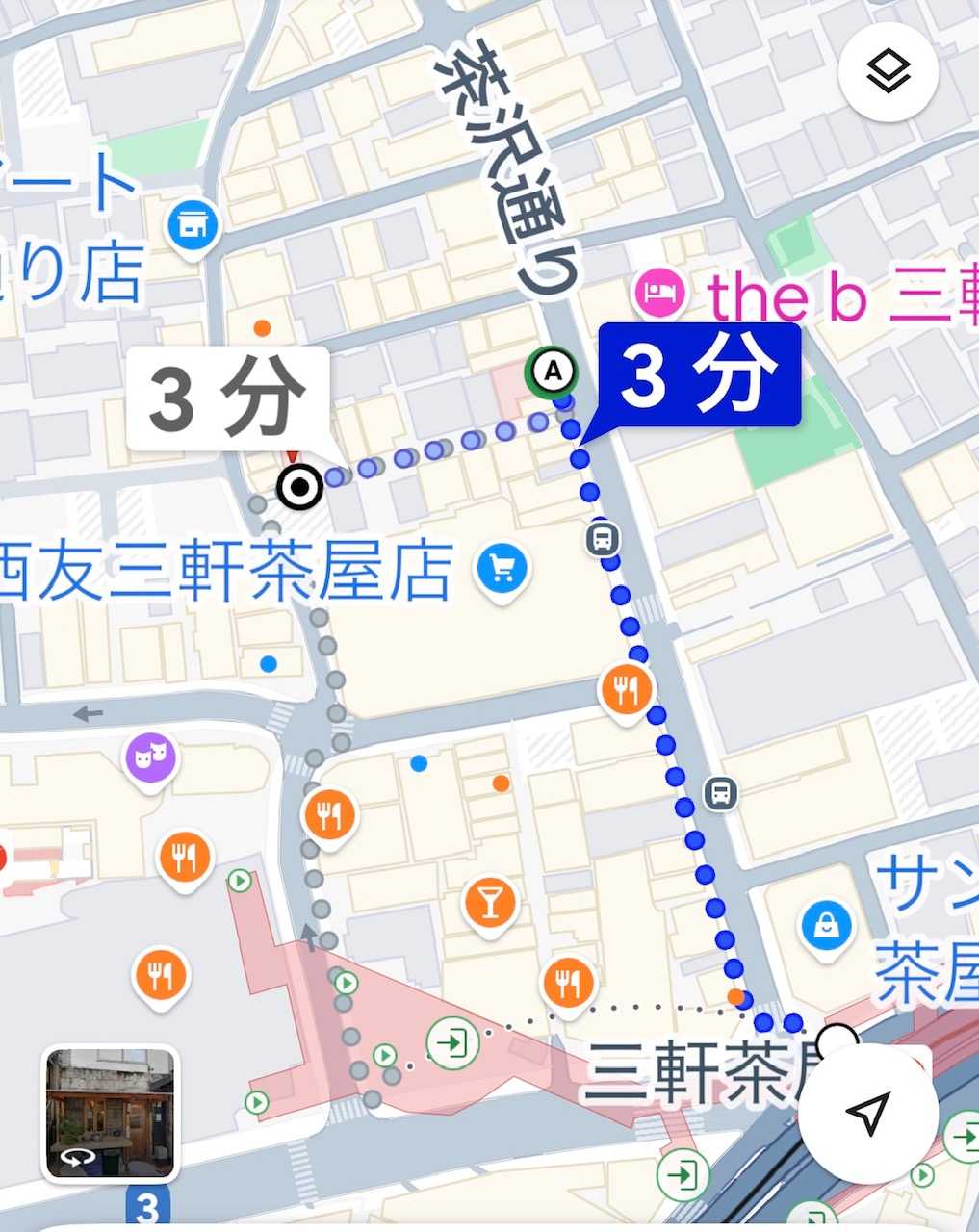Open the b 三軒茶屋 hotel pin
This screenshot has width=979, height=1232.
pyautogui.click(x=660, y=291)
